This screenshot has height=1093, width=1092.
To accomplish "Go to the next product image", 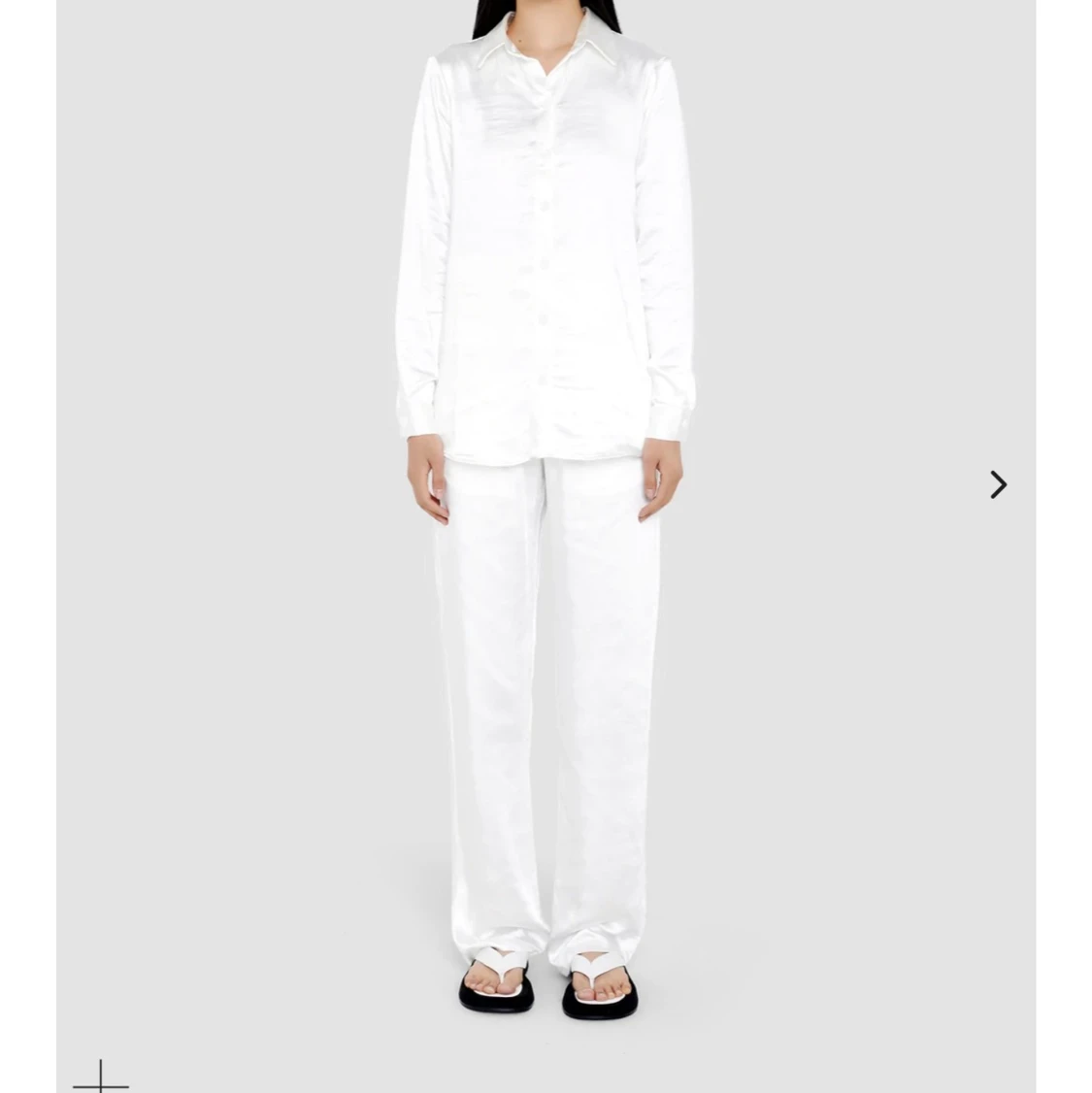I will coord(998,484).
